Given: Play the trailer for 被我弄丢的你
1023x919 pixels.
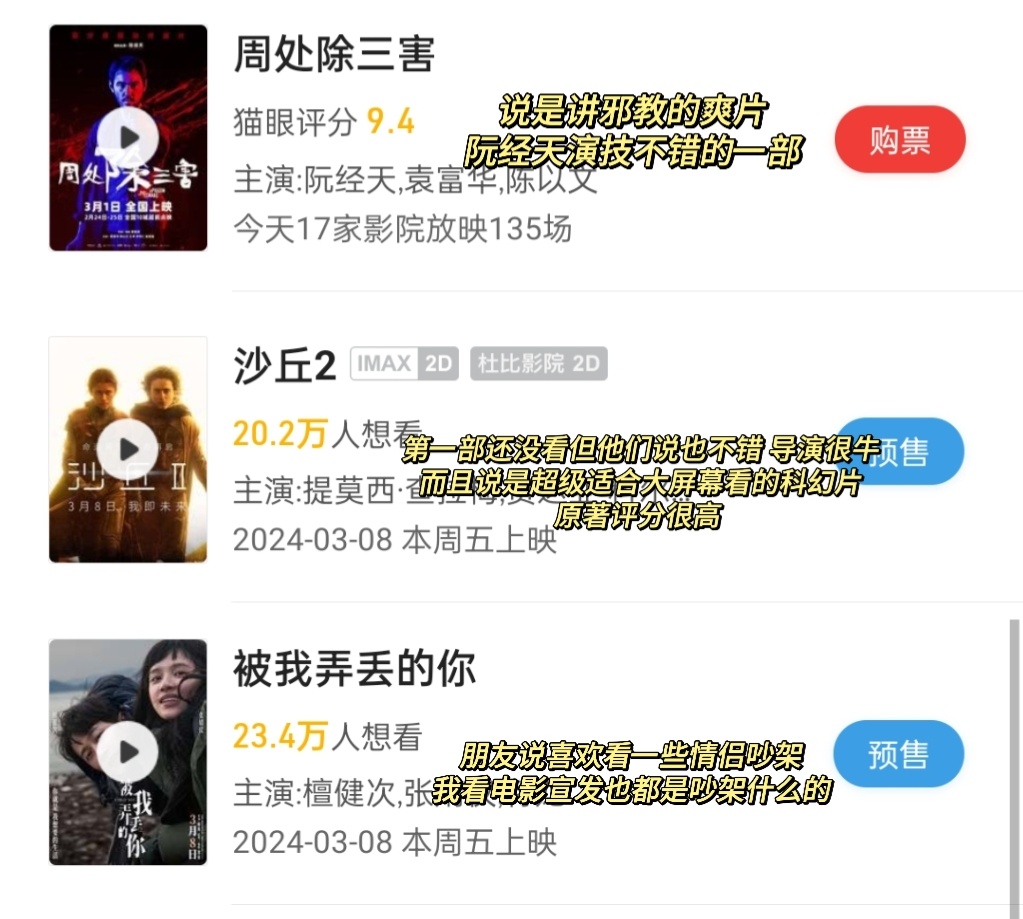Looking at the screenshot, I should (128, 752).
